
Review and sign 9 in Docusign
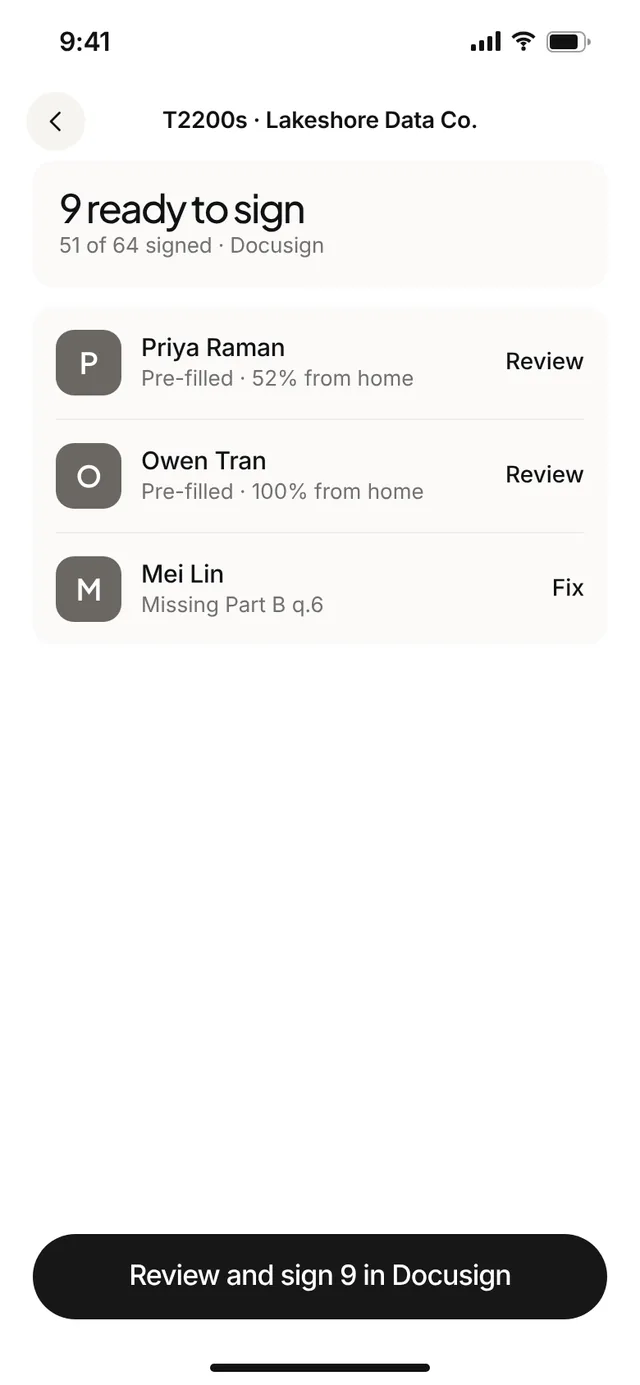tap(320, 1276)
